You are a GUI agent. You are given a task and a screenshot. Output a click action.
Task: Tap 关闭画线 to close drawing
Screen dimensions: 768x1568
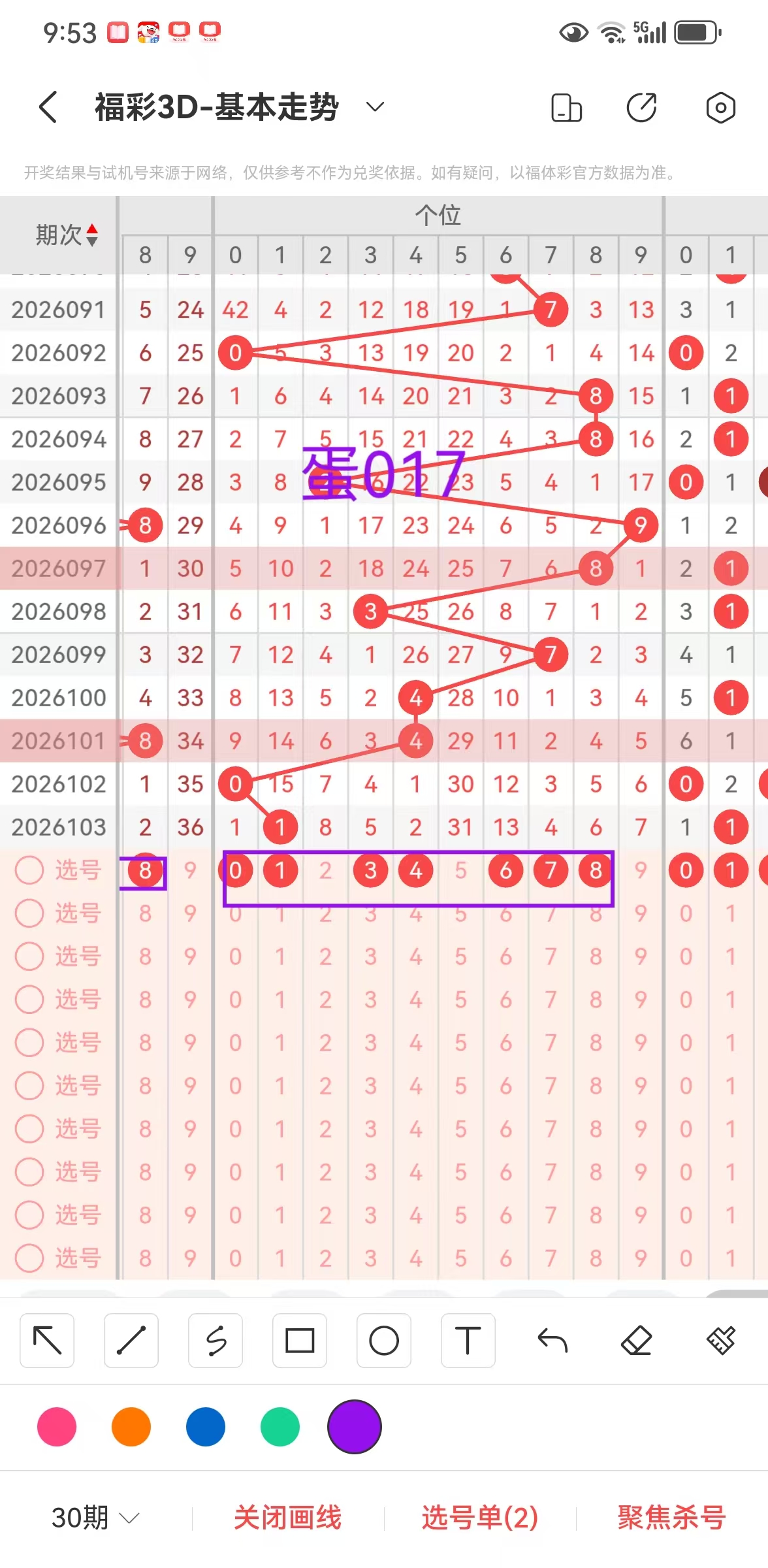click(x=287, y=1517)
